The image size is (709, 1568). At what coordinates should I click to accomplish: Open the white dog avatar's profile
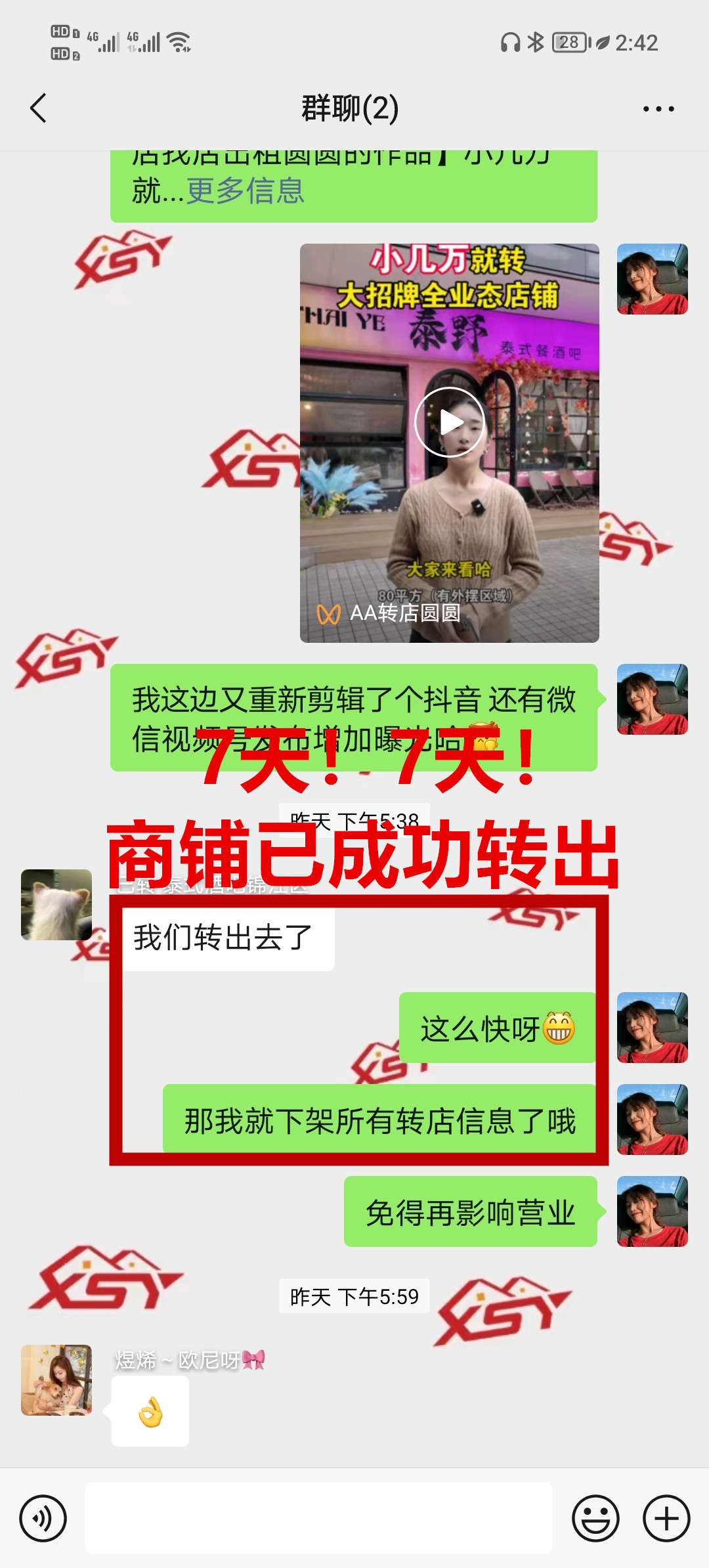tap(56, 905)
